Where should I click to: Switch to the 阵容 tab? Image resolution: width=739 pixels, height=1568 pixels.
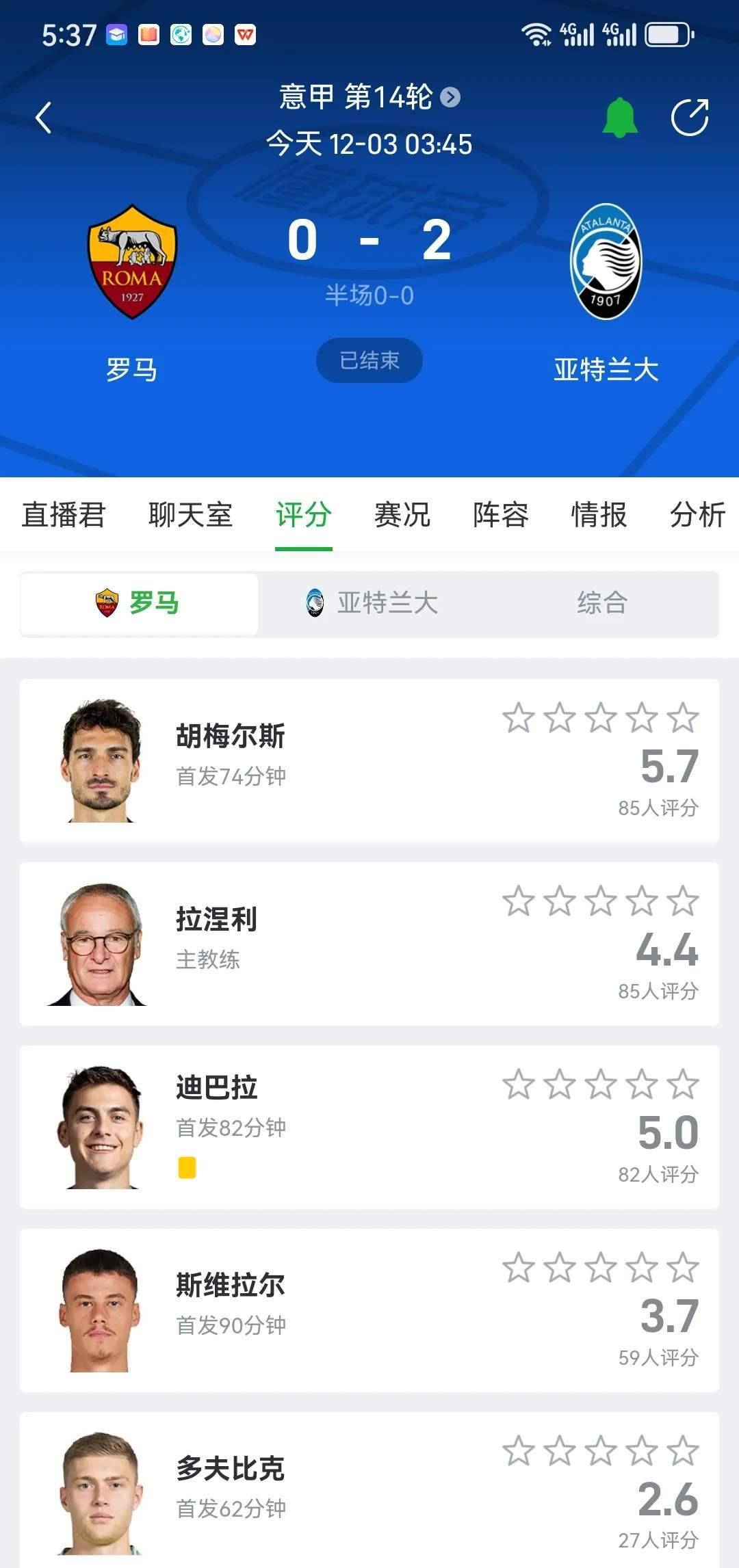(501, 515)
